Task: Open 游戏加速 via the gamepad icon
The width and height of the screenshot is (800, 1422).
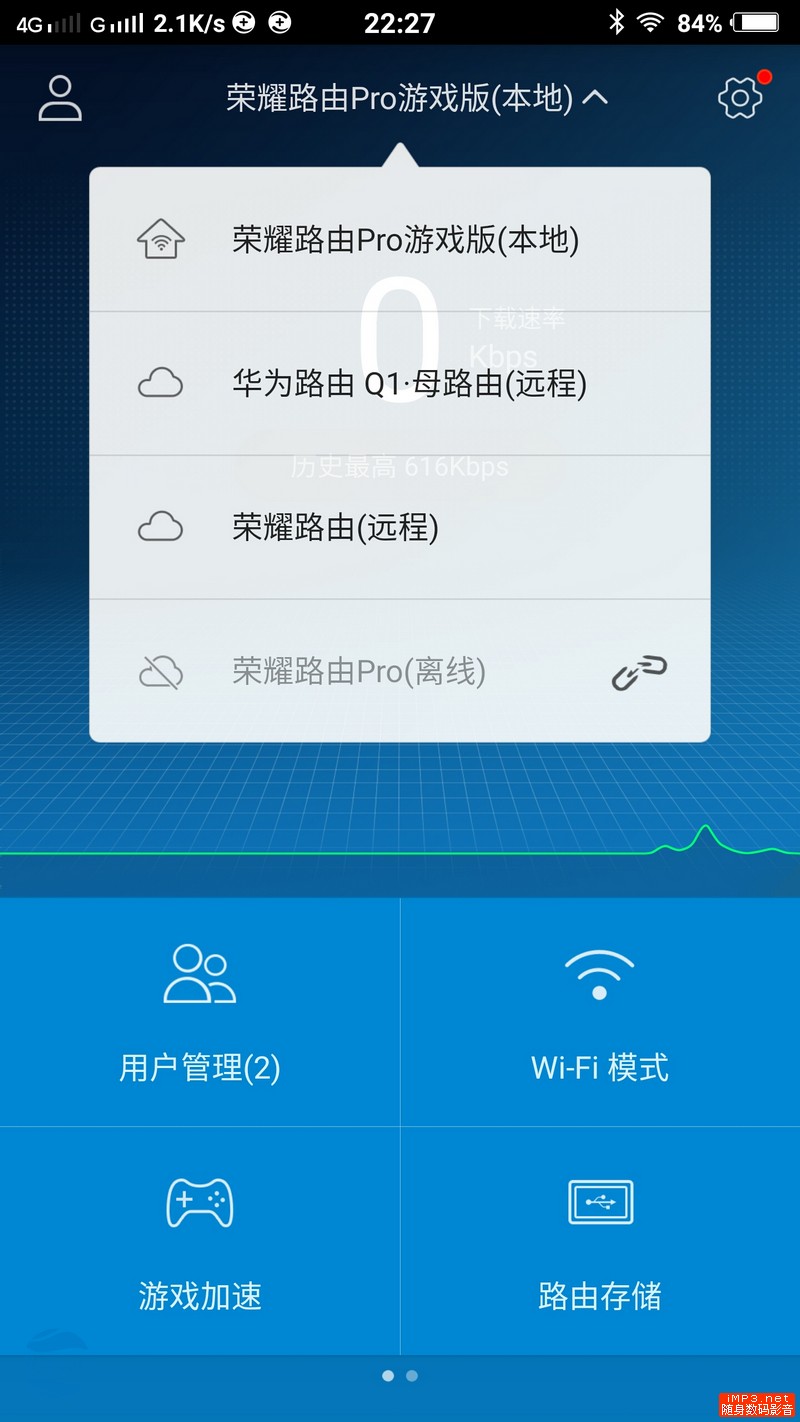Action: 199,1204
